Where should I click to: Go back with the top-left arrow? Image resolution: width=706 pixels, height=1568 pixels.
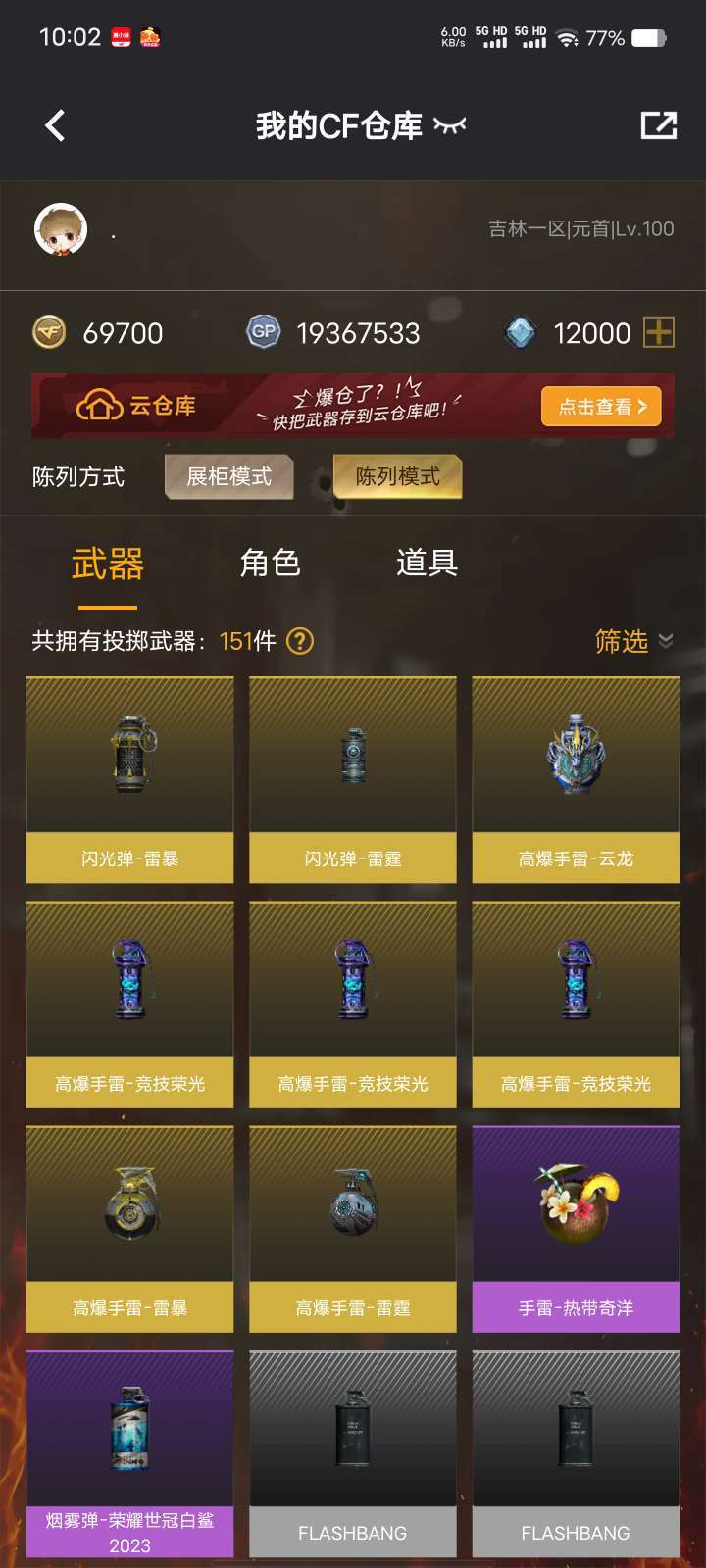tap(55, 125)
